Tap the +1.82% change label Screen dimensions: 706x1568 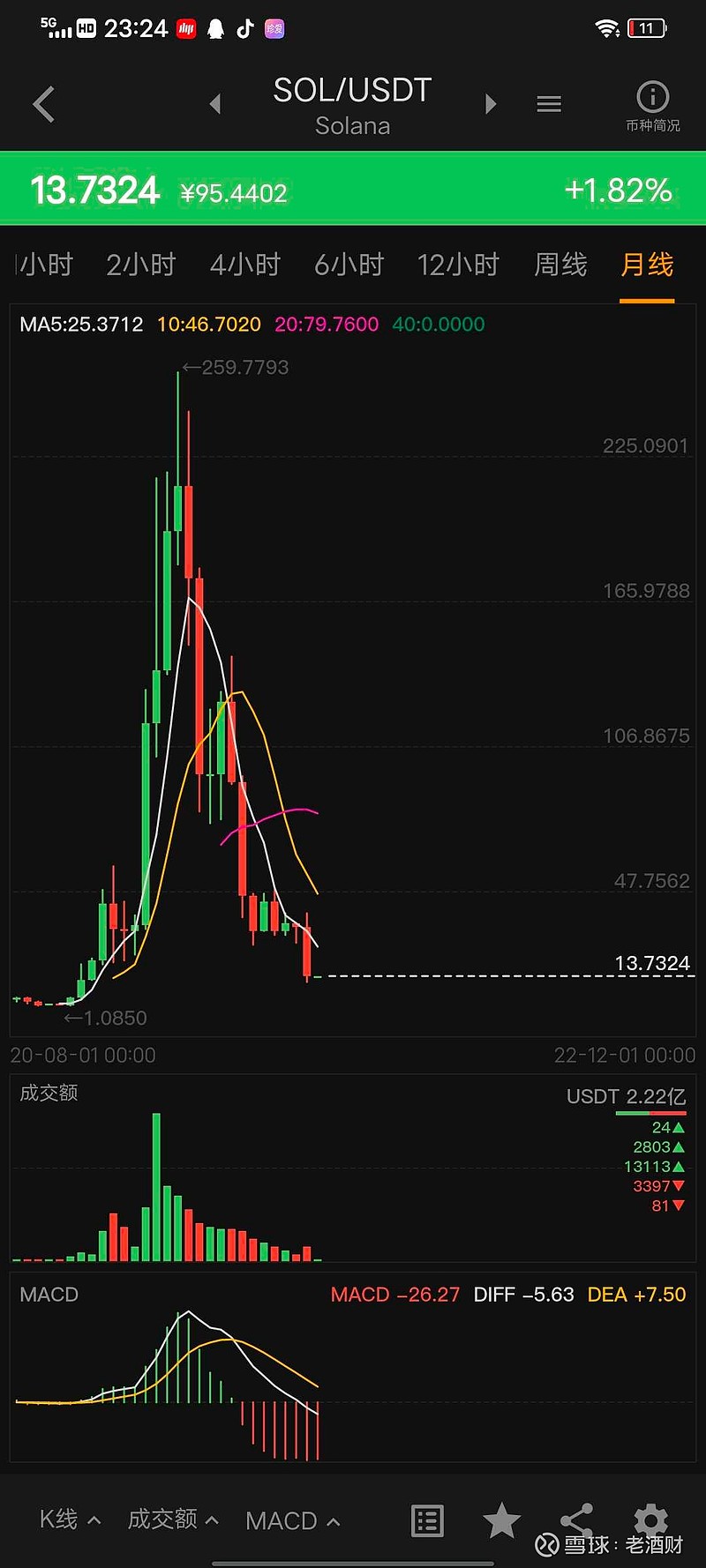coord(618,190)
